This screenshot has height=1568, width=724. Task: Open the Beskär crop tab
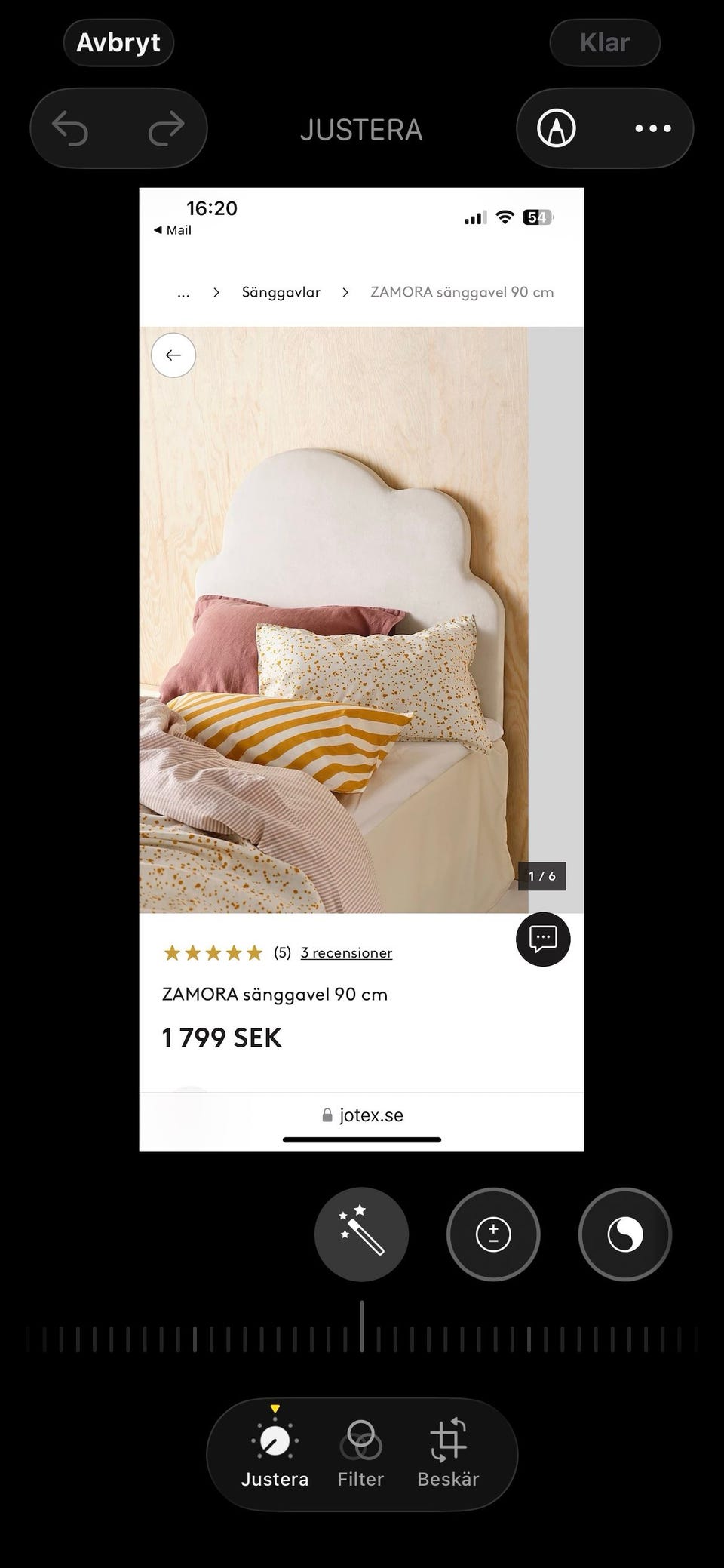pos(448,1453)
